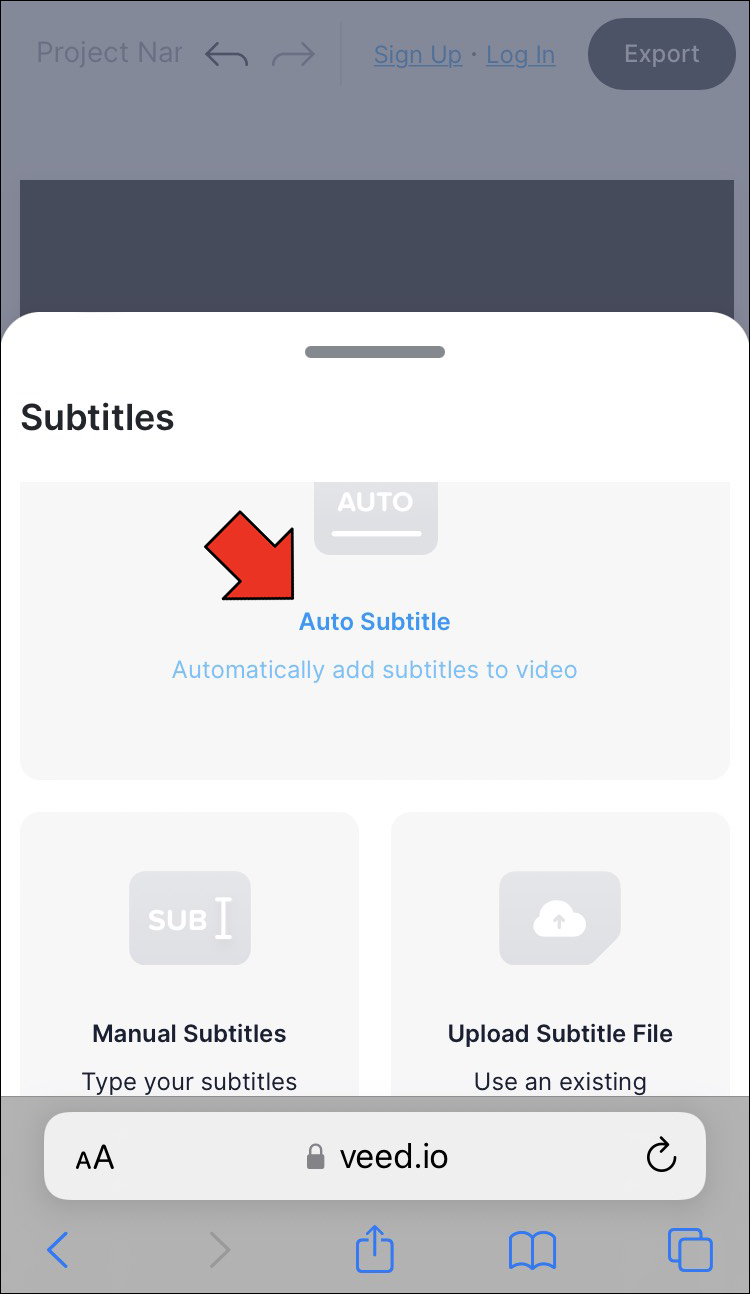Edit the project name field
Screen dimensions: 750x1294
coord(108,53)
